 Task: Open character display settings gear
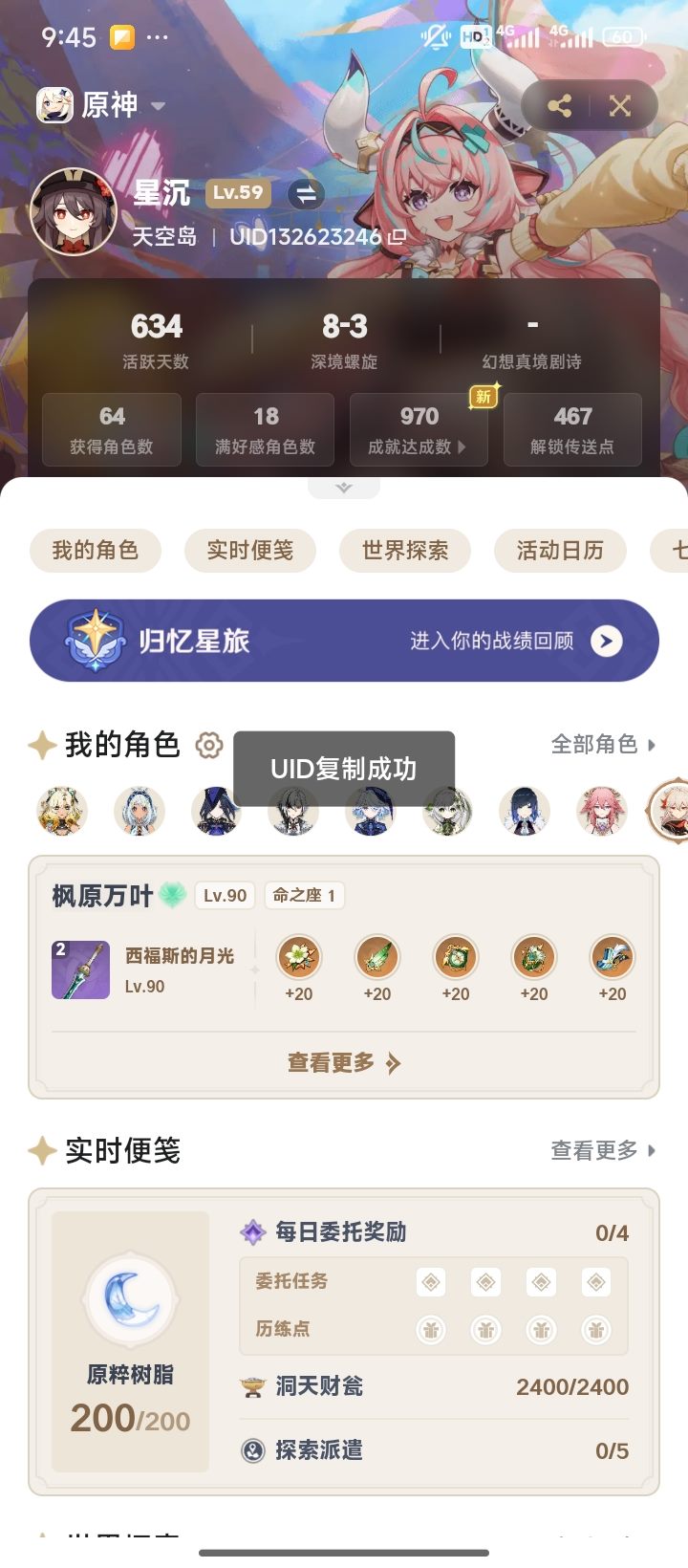(209, 745)
